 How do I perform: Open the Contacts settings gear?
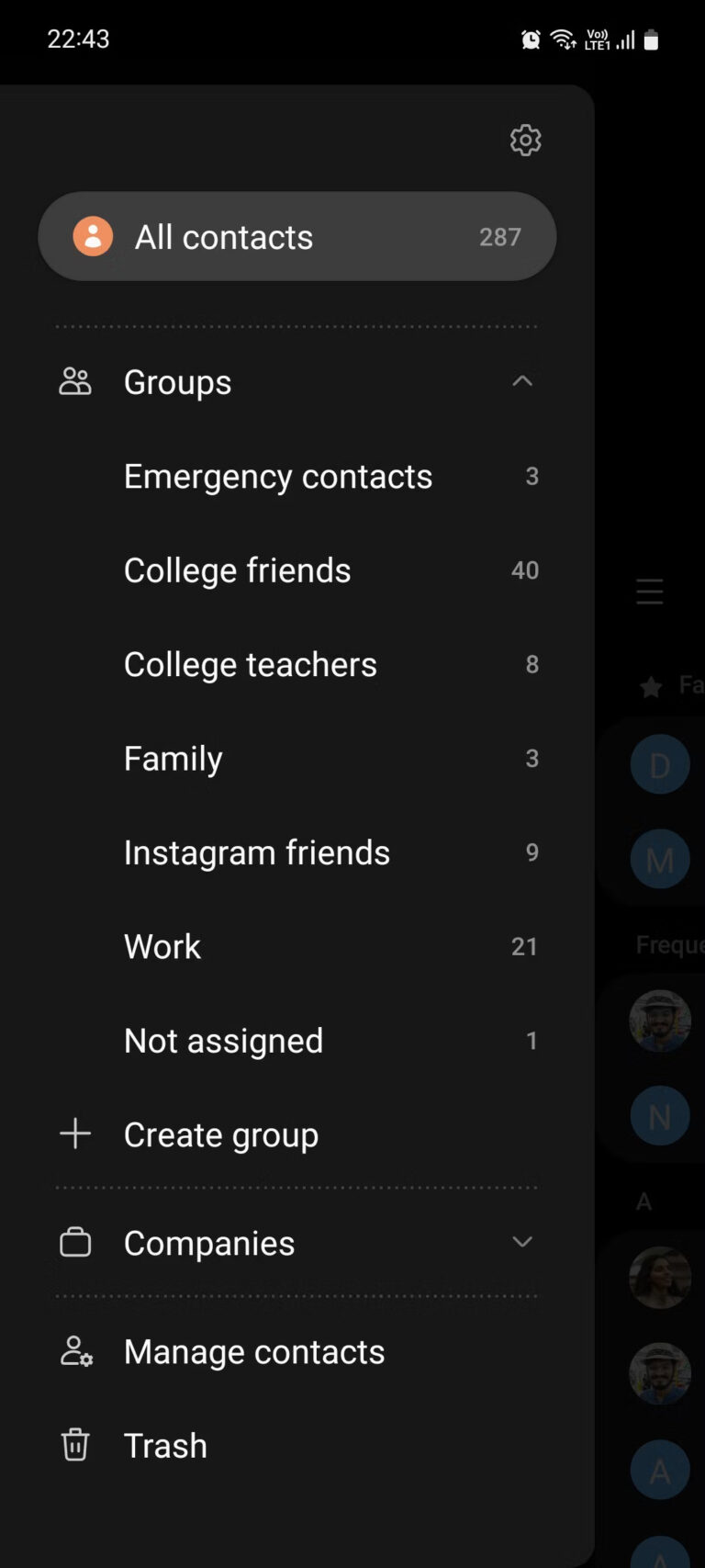coord(524,140)
